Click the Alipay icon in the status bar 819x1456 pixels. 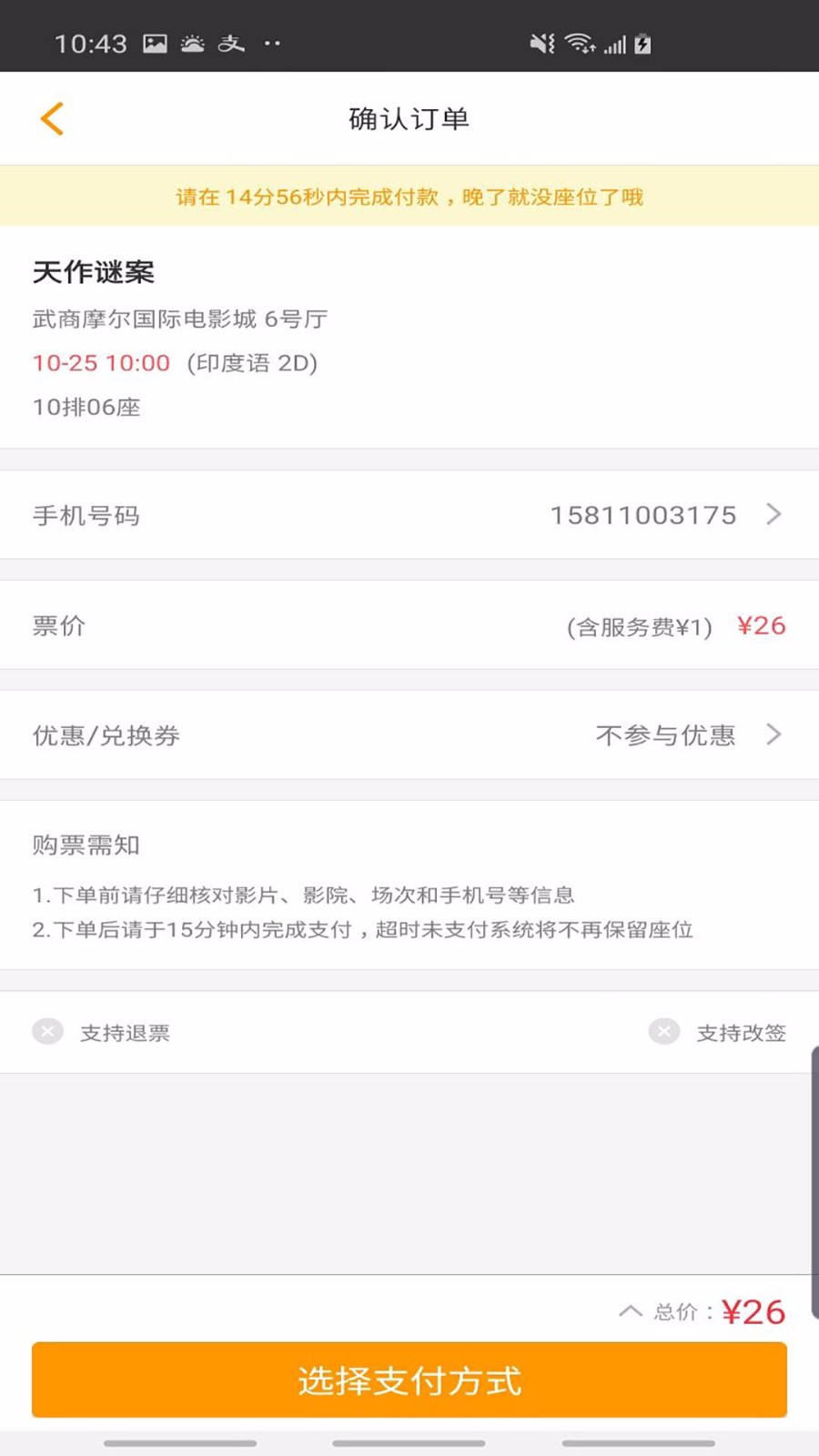point(230,42)
